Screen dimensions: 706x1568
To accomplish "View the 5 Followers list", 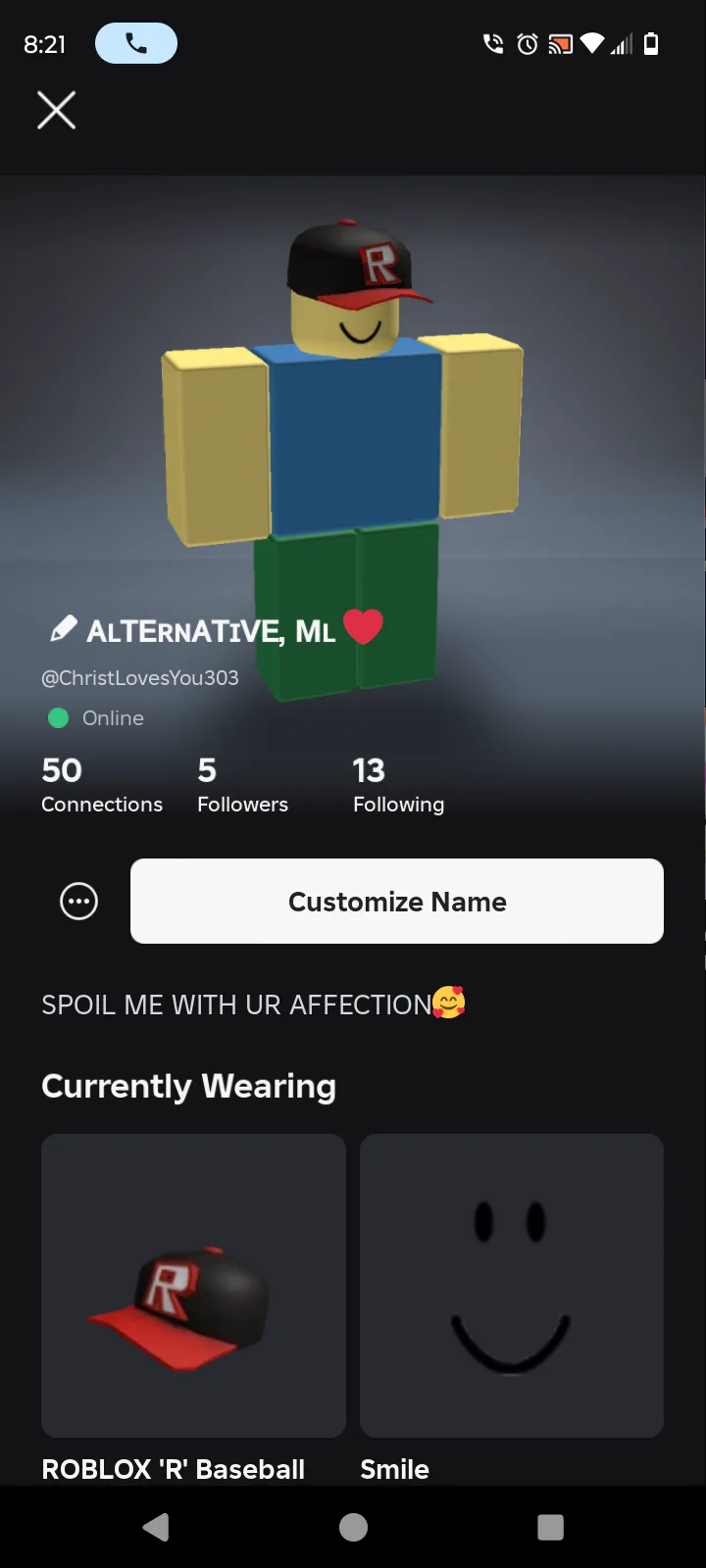I will (x=242, y=785).
